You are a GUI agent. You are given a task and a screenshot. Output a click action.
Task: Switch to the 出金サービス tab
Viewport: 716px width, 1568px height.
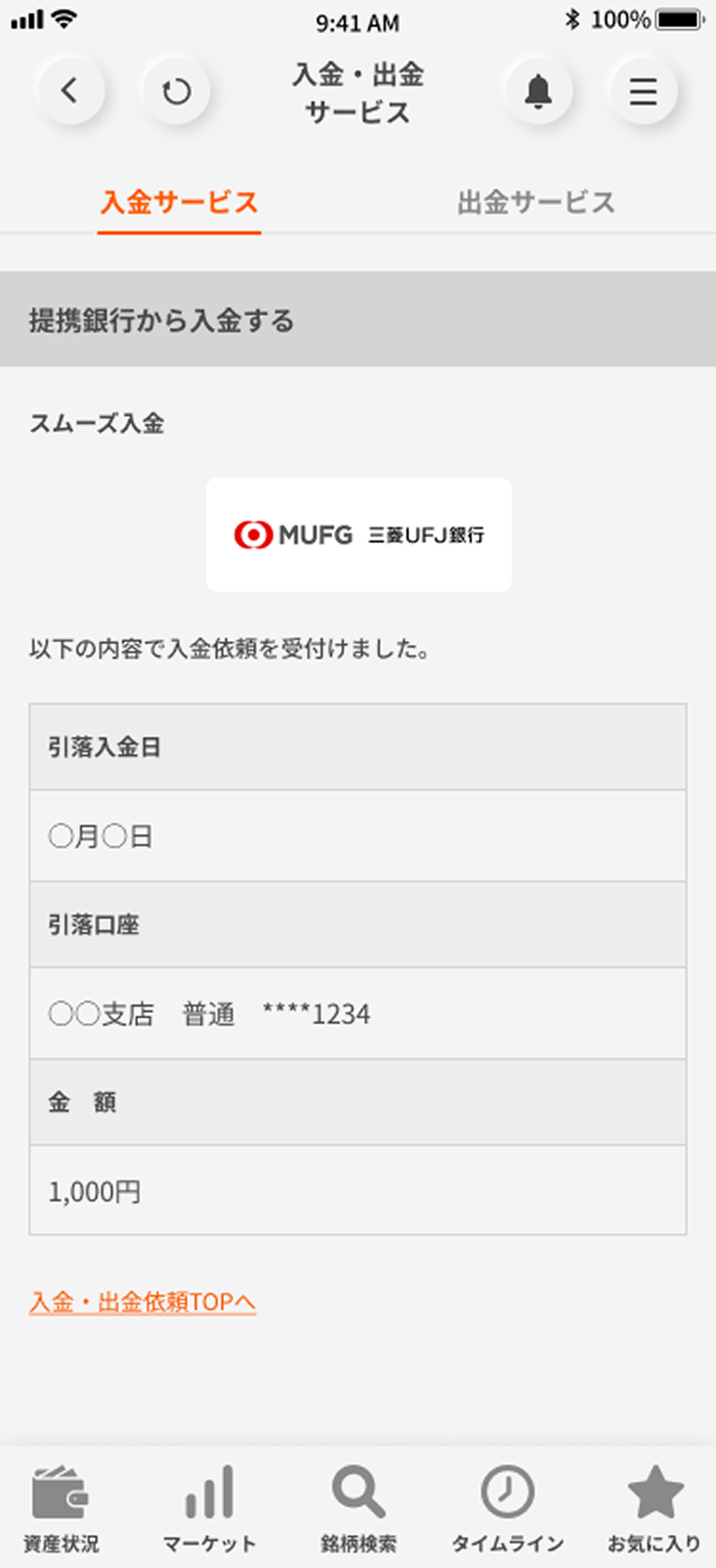click(x=536, y=203)
